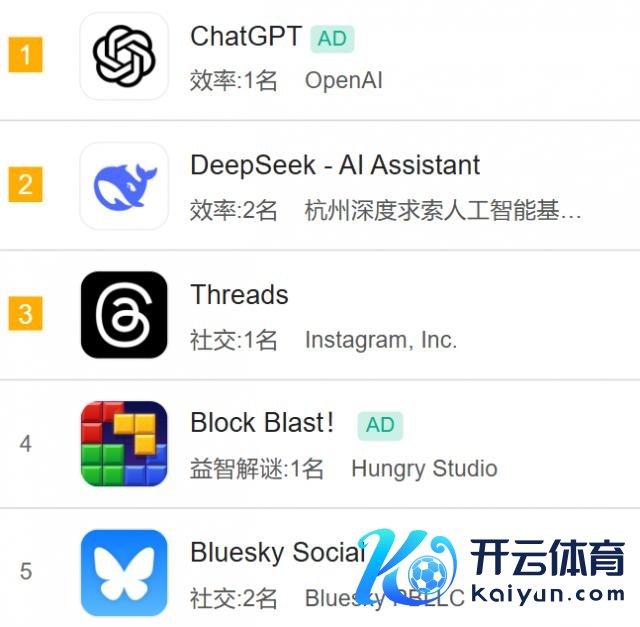
Task: Open DeepSeek - AI Assistant details
Action: (x=334, y=165)
